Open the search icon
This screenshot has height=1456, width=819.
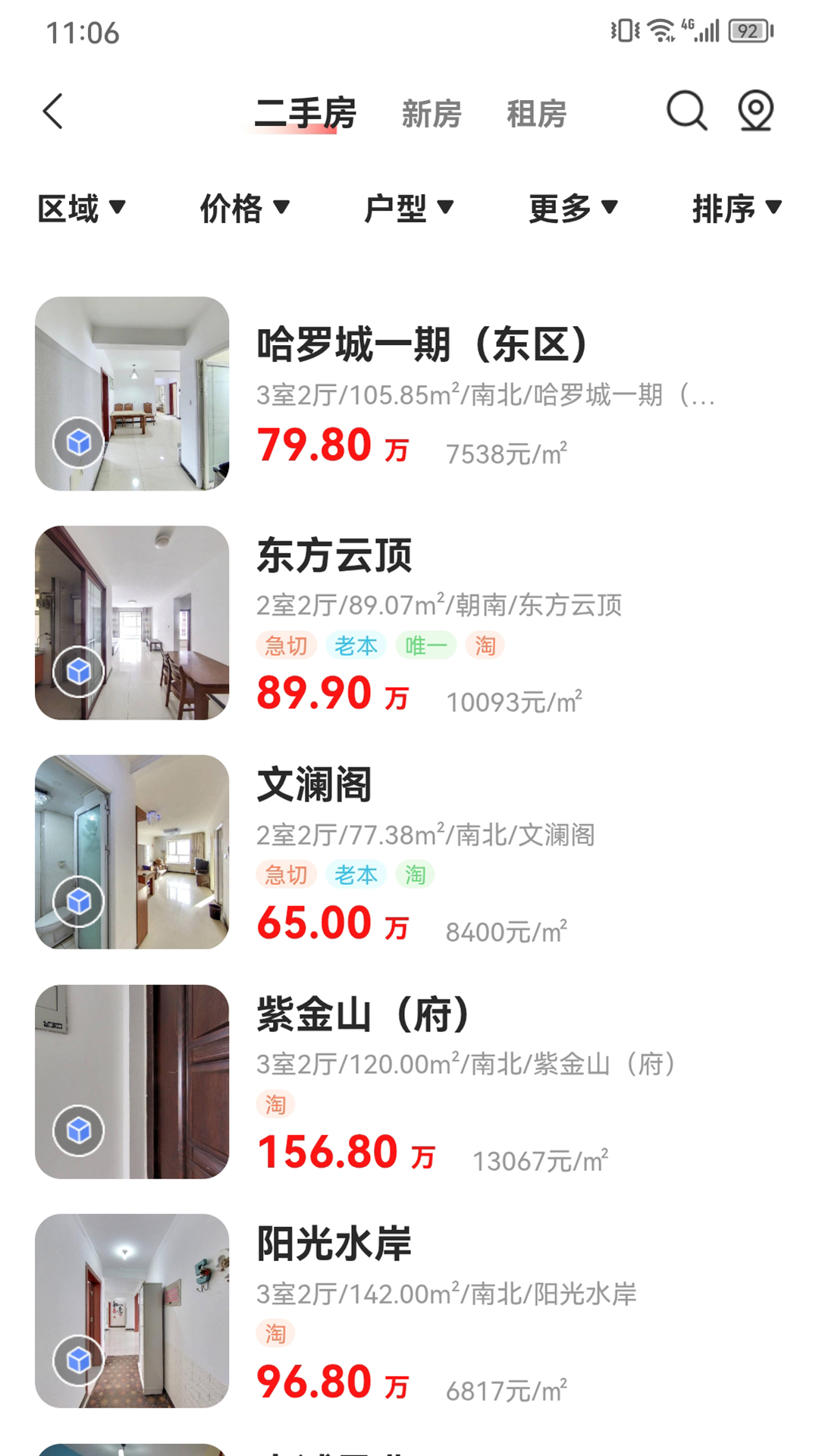685,112
